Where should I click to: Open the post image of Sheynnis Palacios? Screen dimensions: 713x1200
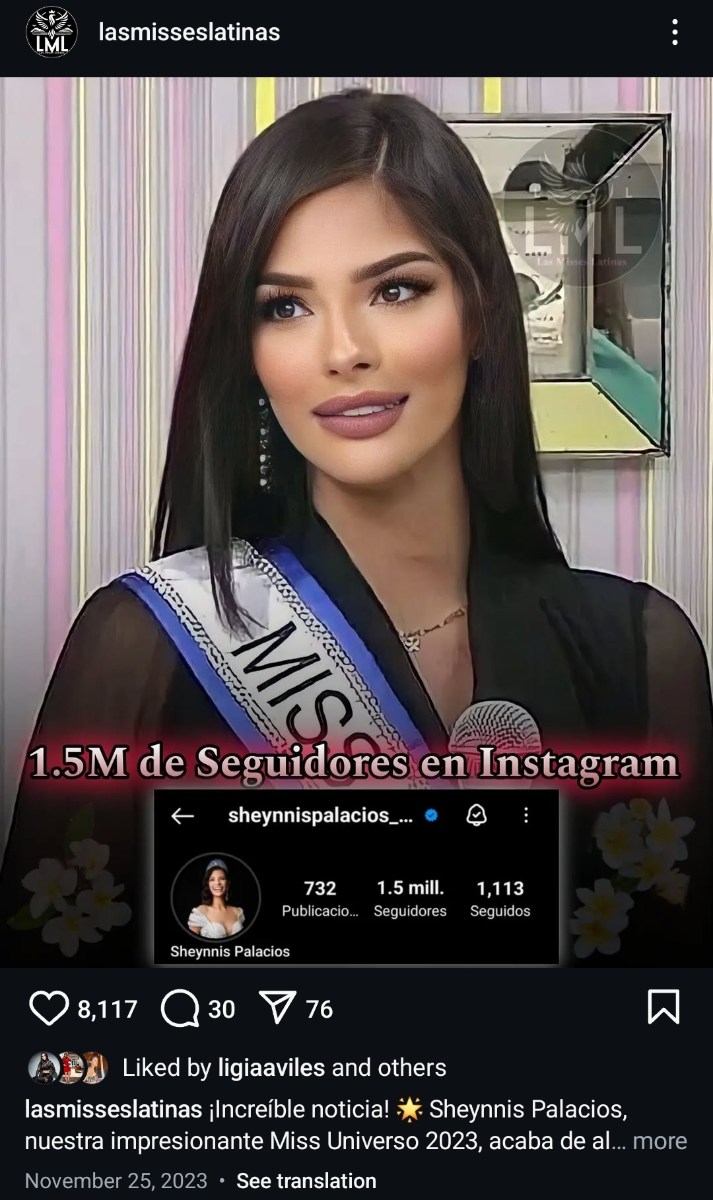(356, 521)
